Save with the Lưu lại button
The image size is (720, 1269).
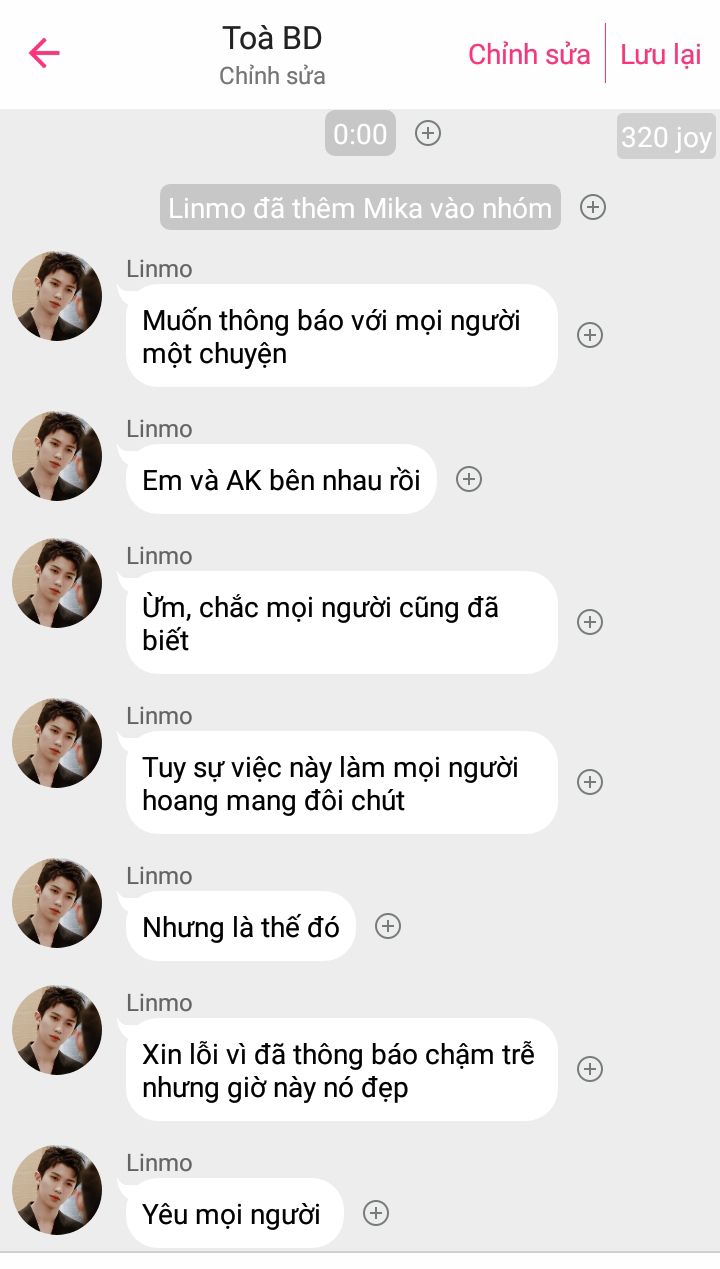661,54
